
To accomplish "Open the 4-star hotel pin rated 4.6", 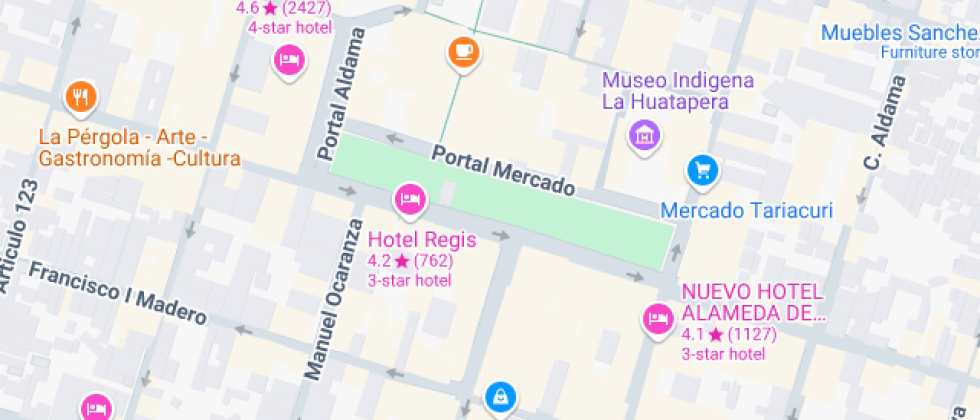I will click(290, 62).
